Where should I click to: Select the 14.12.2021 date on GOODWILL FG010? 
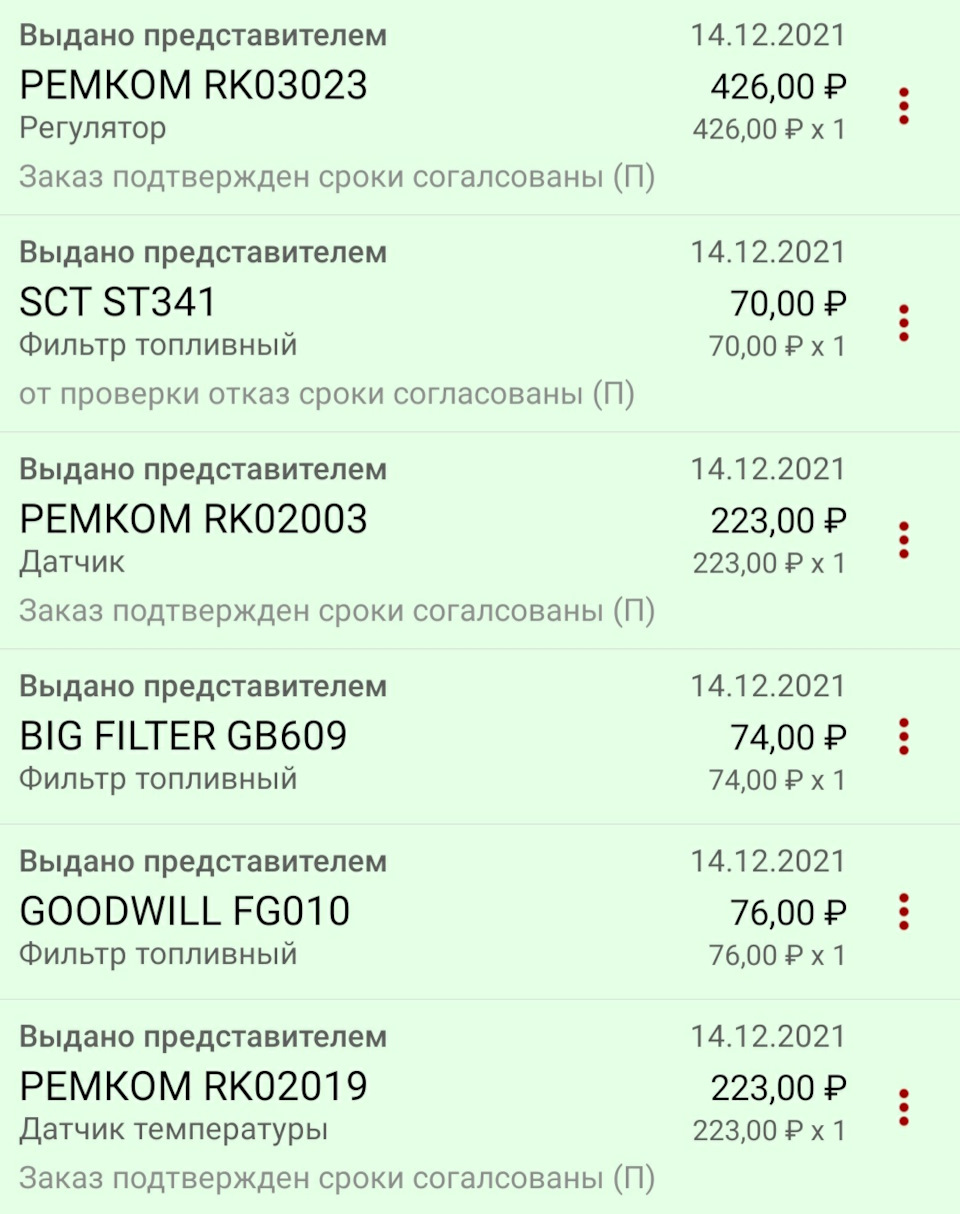coord(768,861)
